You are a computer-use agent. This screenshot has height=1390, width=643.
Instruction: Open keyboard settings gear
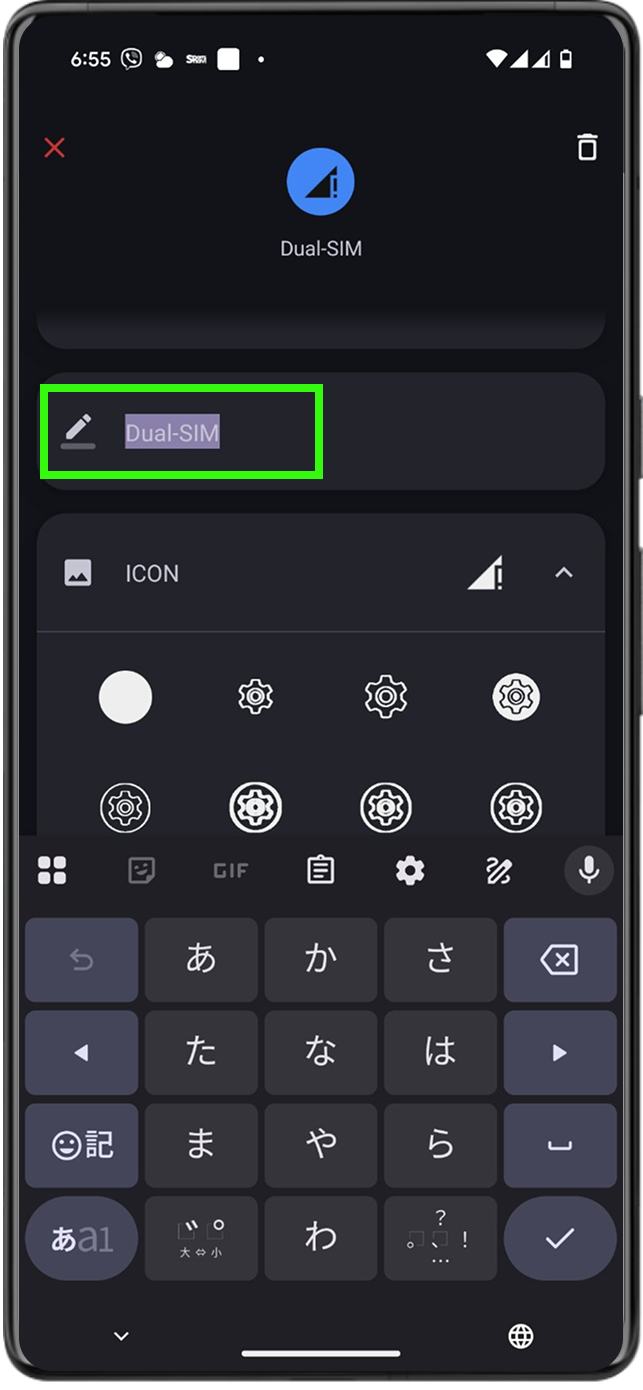pyautogui.click(x=410, y=870)
